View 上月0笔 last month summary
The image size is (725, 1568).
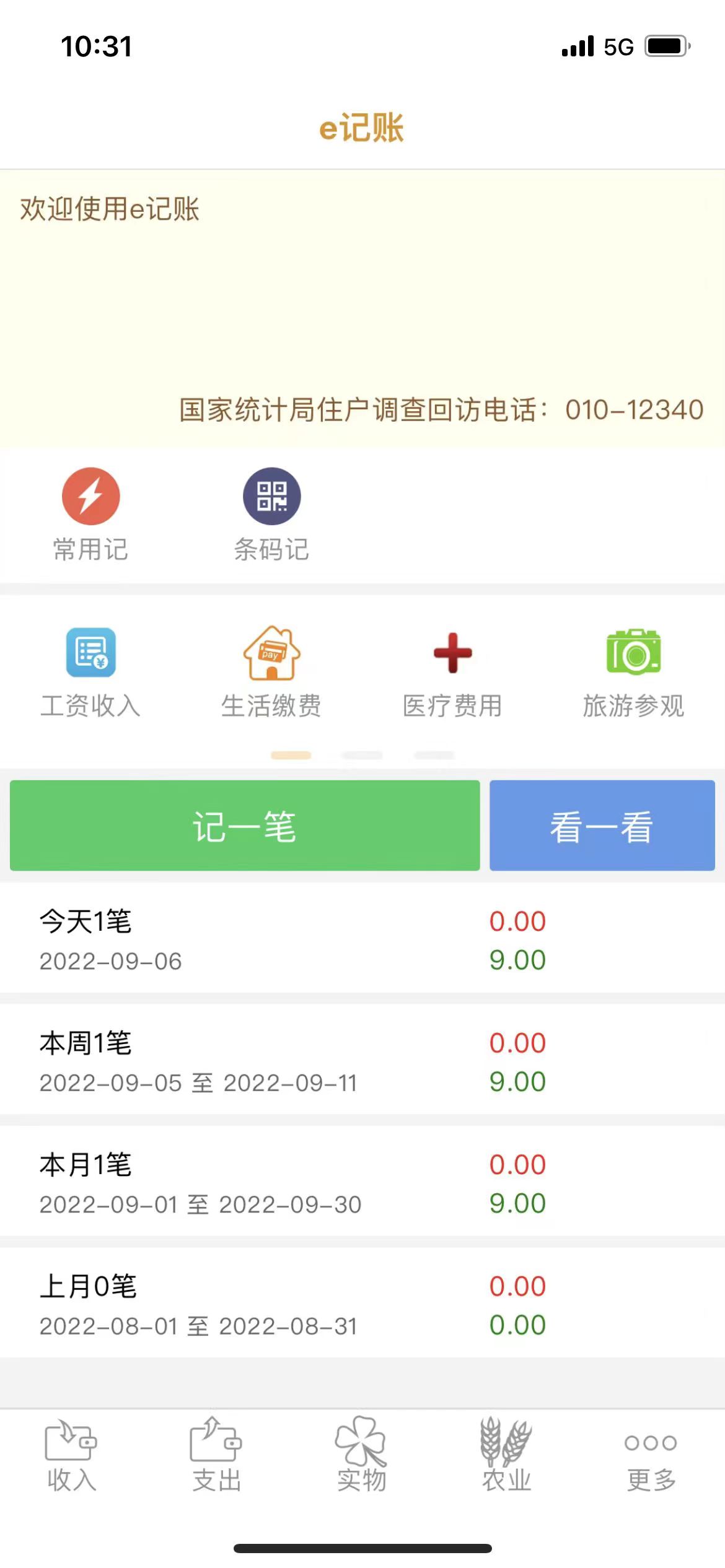pyautogui.click(x=362, y=1304)
